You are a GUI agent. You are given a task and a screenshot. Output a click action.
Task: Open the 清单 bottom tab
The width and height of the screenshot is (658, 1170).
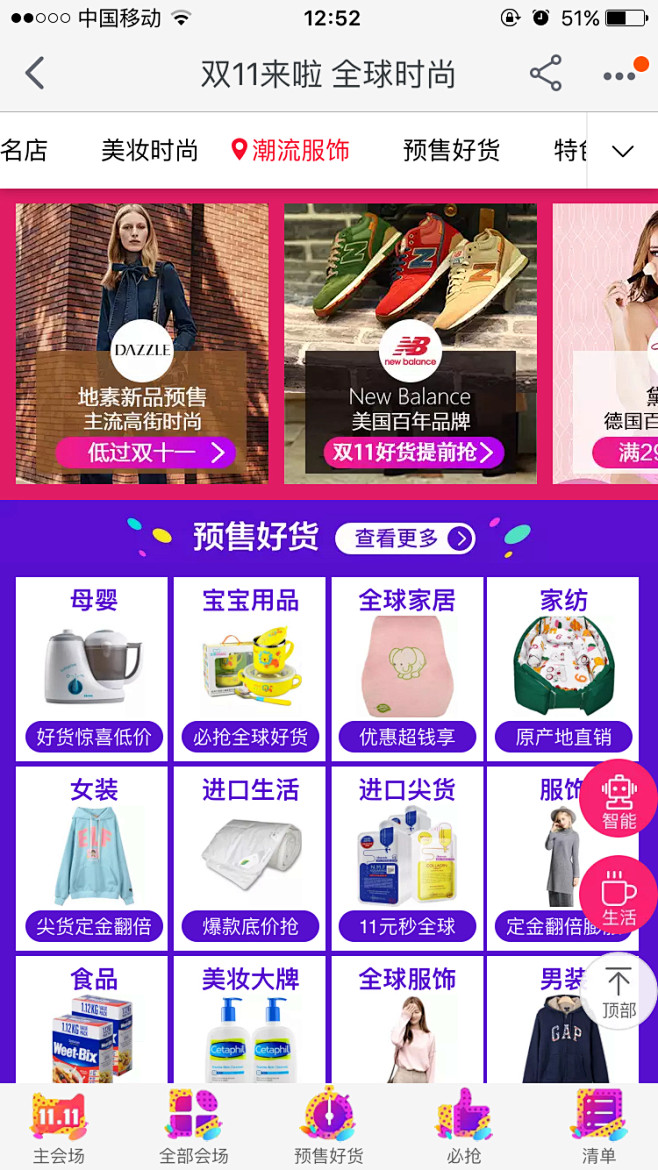point(598,1127)
